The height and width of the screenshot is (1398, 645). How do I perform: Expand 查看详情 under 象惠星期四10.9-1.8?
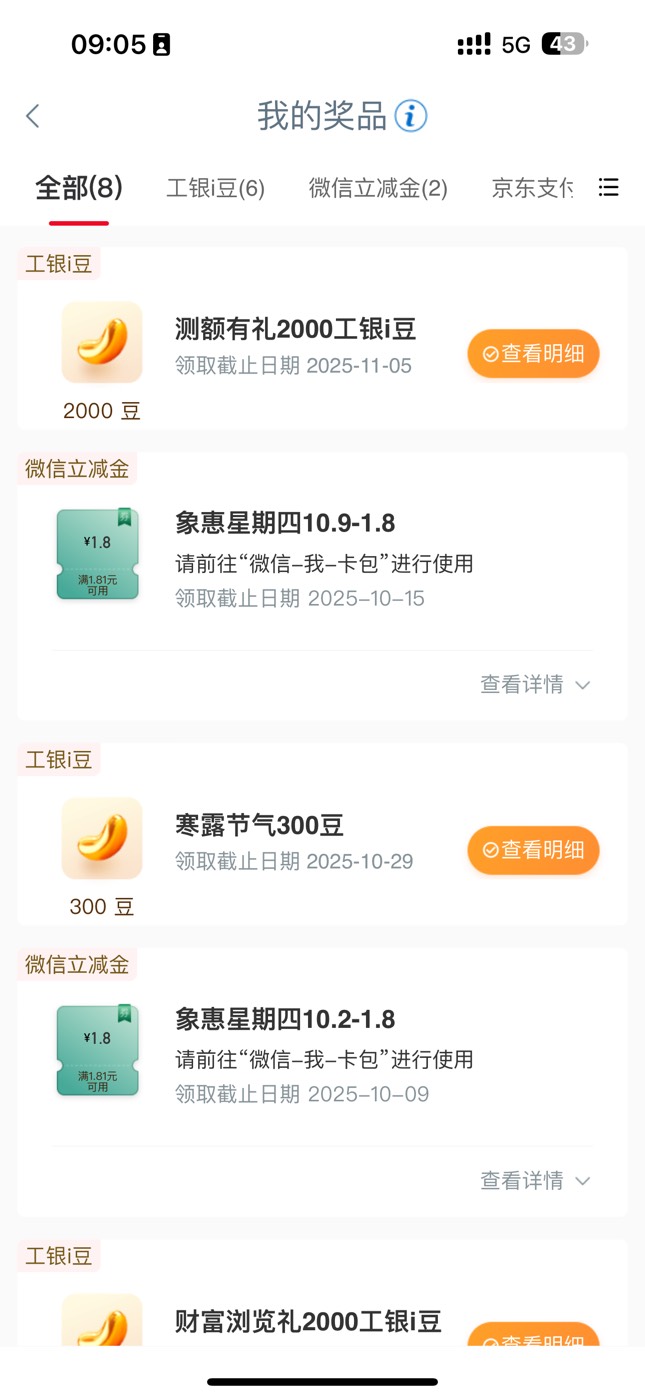[x=535, y=684]
